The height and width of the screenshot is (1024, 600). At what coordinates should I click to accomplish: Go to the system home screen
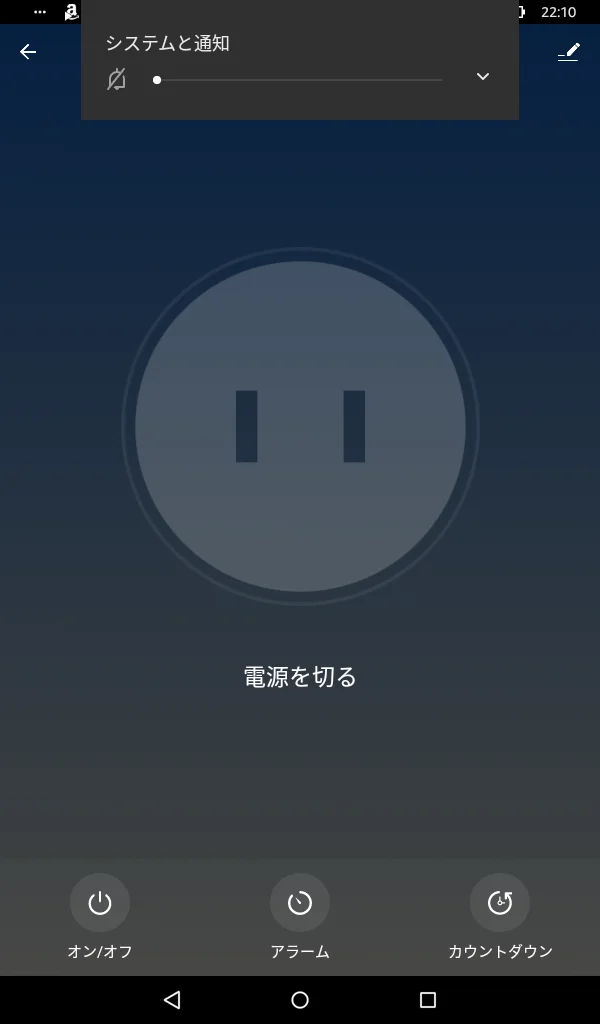(300, 999)
